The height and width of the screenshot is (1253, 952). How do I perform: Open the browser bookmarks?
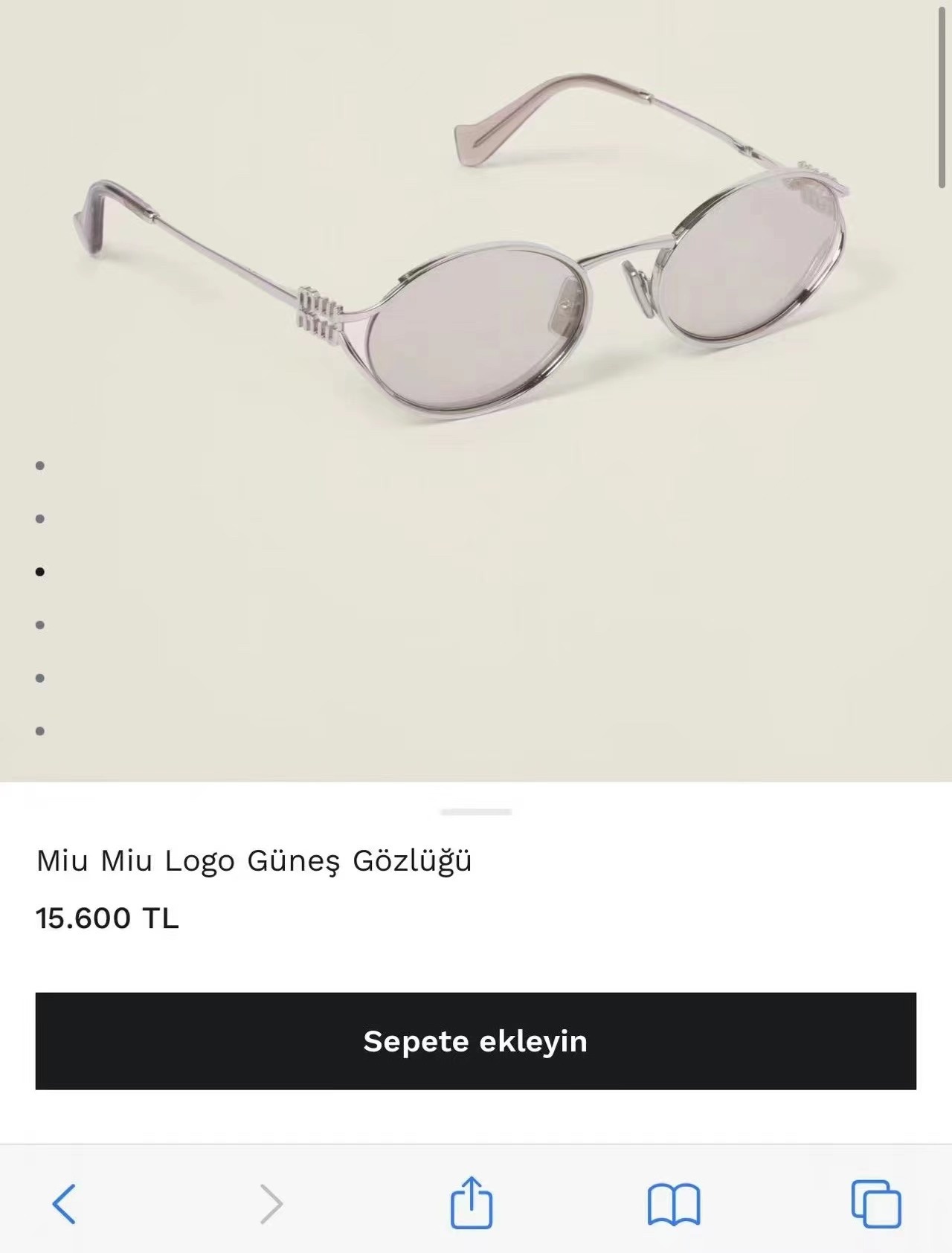click(x=673, y=1204)
